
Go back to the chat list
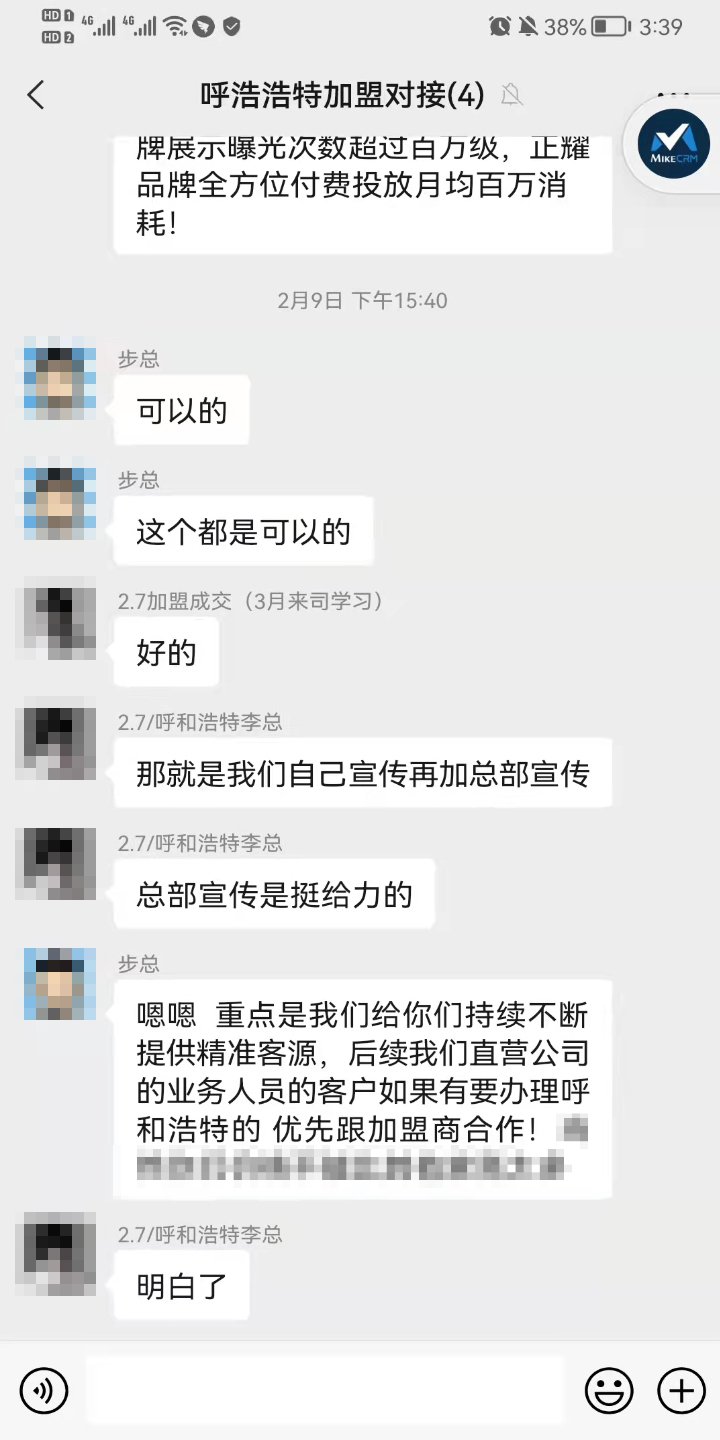pos(36,95)
